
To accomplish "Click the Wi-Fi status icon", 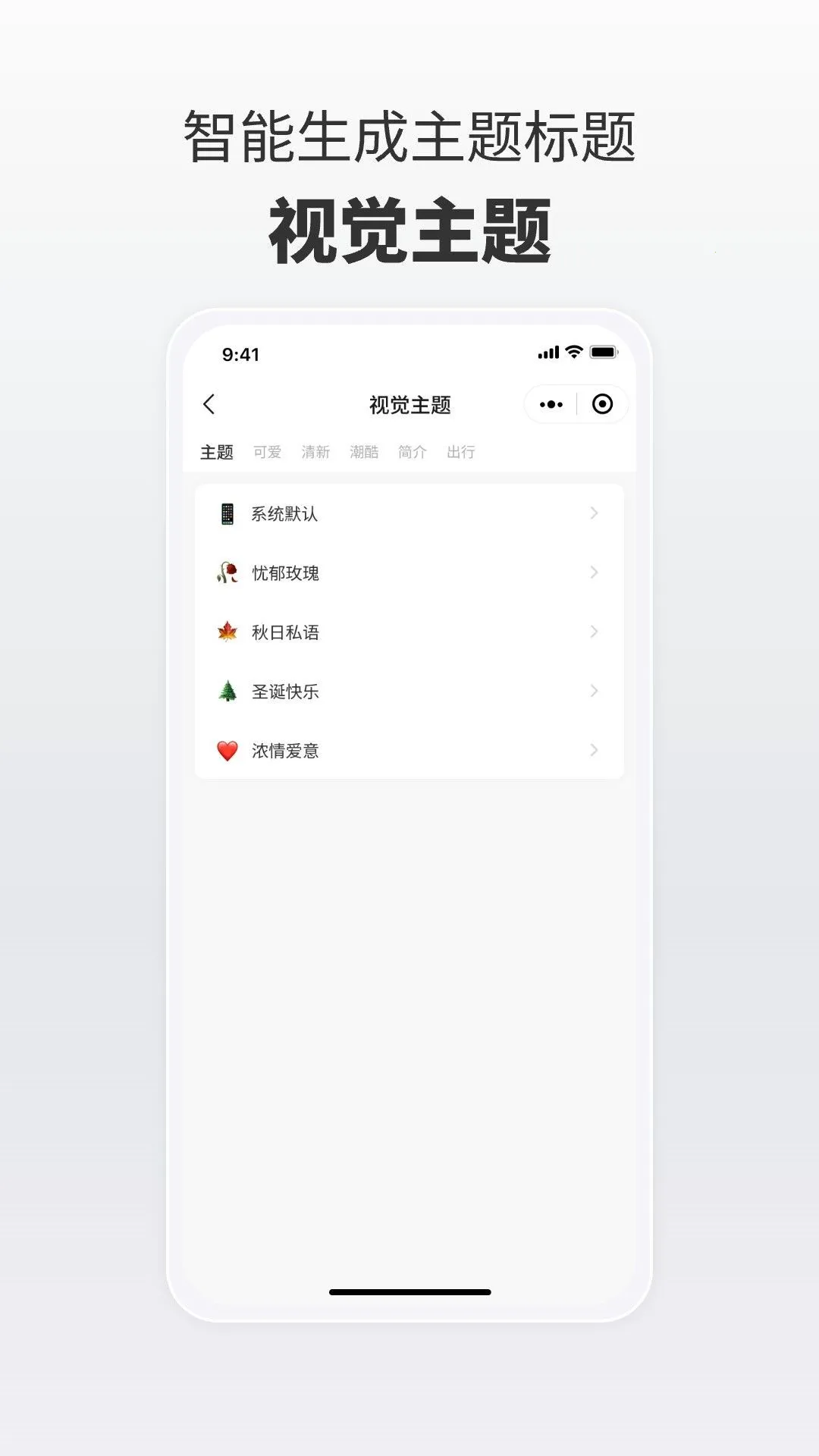I will pyautogui.click(x=573, y=353).
